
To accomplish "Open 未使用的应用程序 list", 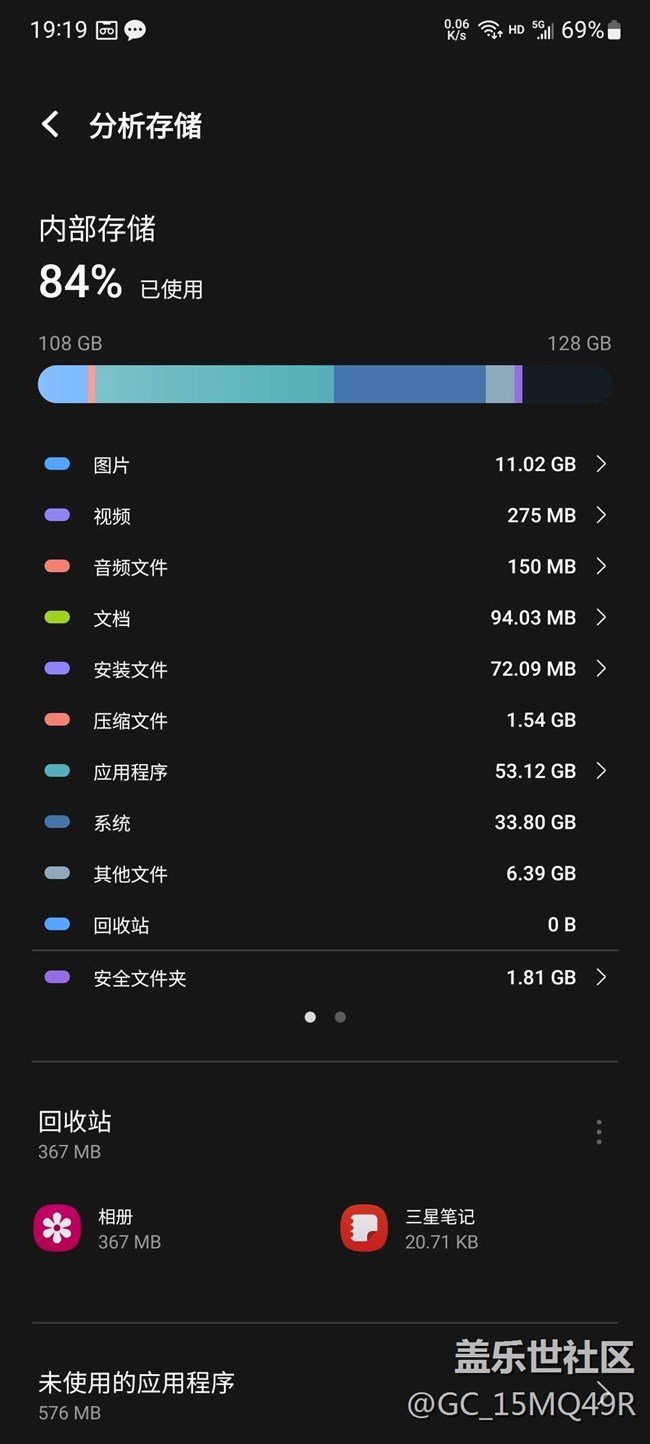I will [x=325, y=1395].
